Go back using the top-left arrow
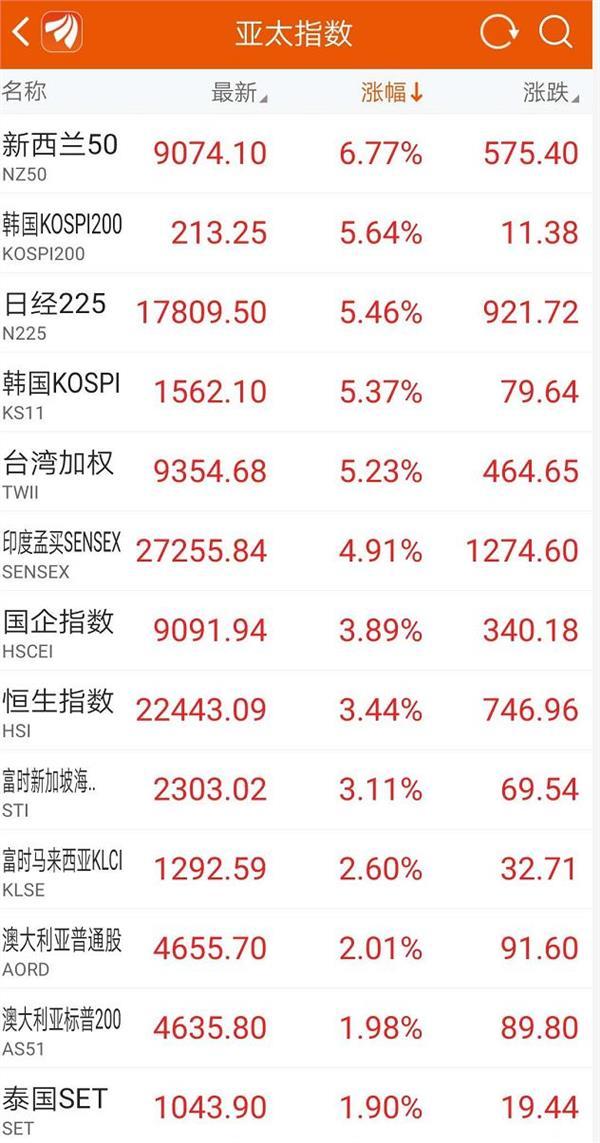Screen dimensions: 600x1143 click(20, 33)
